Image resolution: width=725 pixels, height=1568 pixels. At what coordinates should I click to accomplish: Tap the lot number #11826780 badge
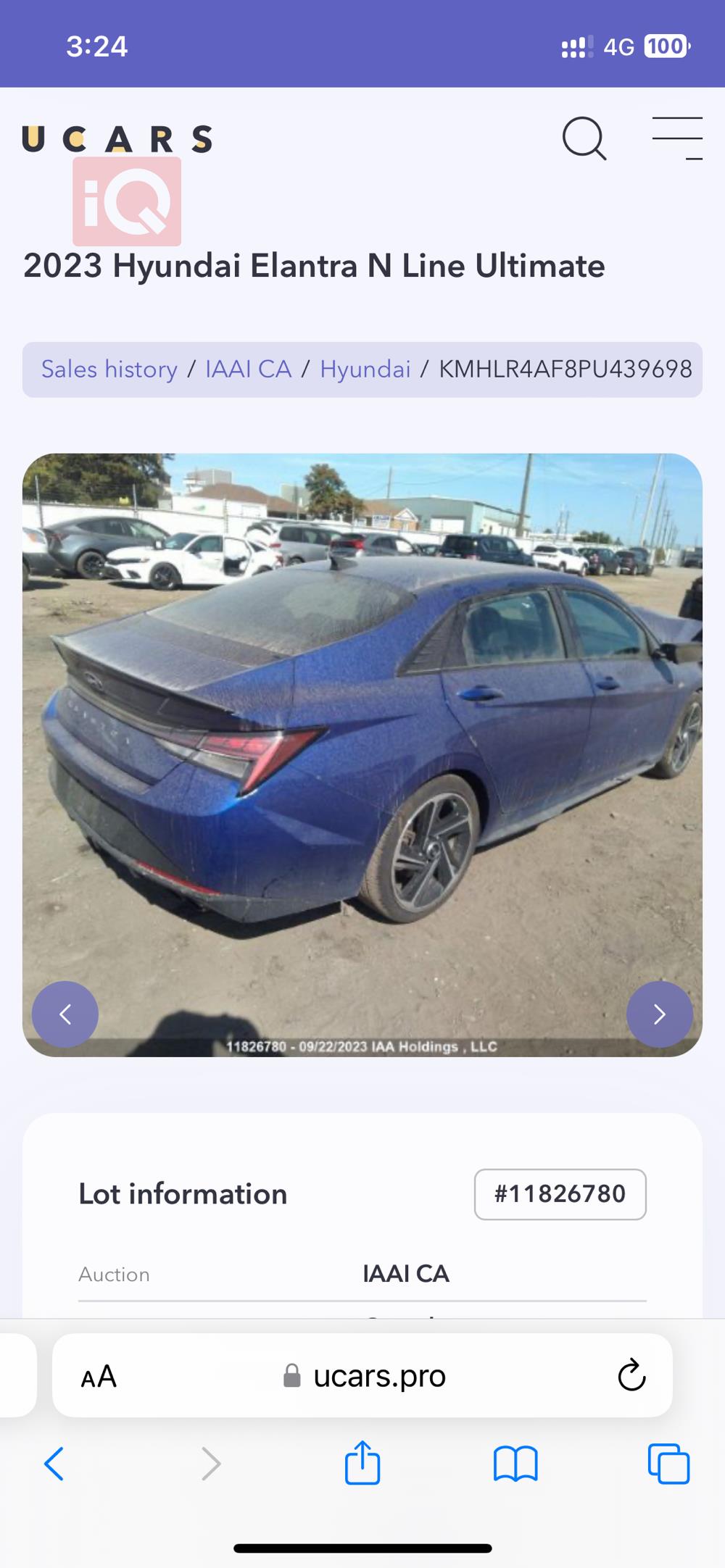[x=560, y=1194]
